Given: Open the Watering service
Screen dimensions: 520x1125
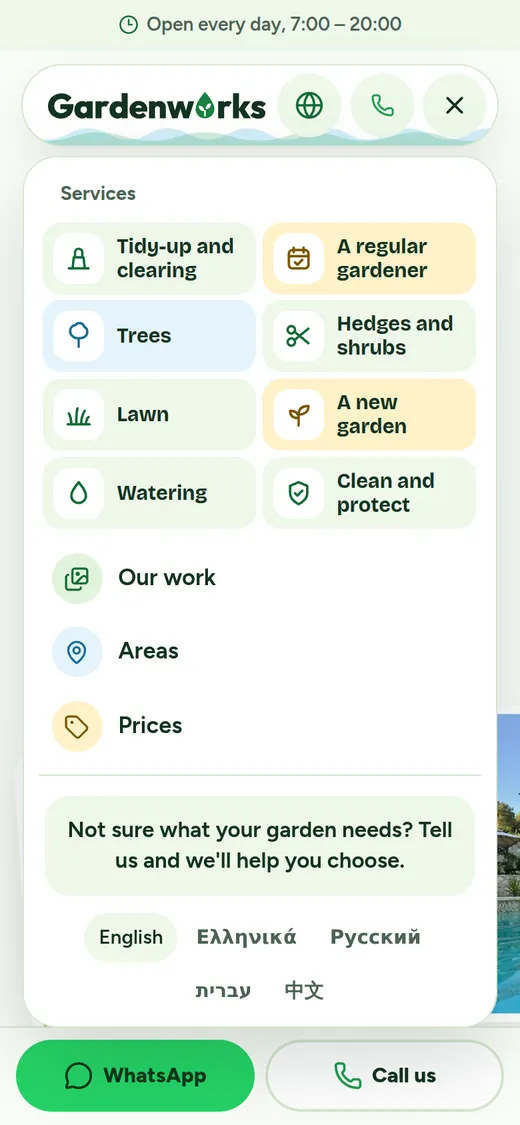Looking at the screenshot, I should click(x=149, y=493).
